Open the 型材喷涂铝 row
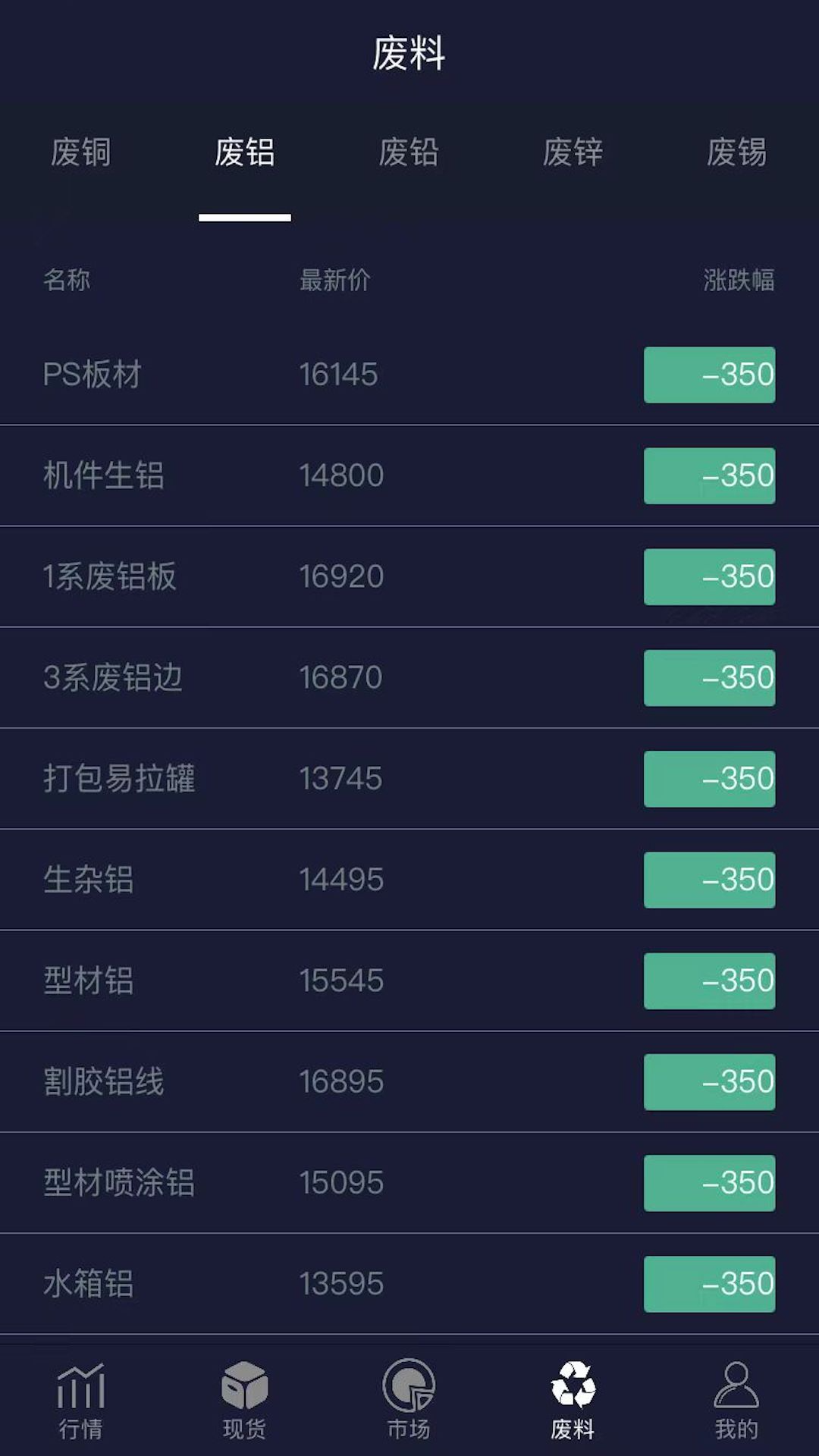This screenshot has height=1456, width=819. tap(303, 1182)
